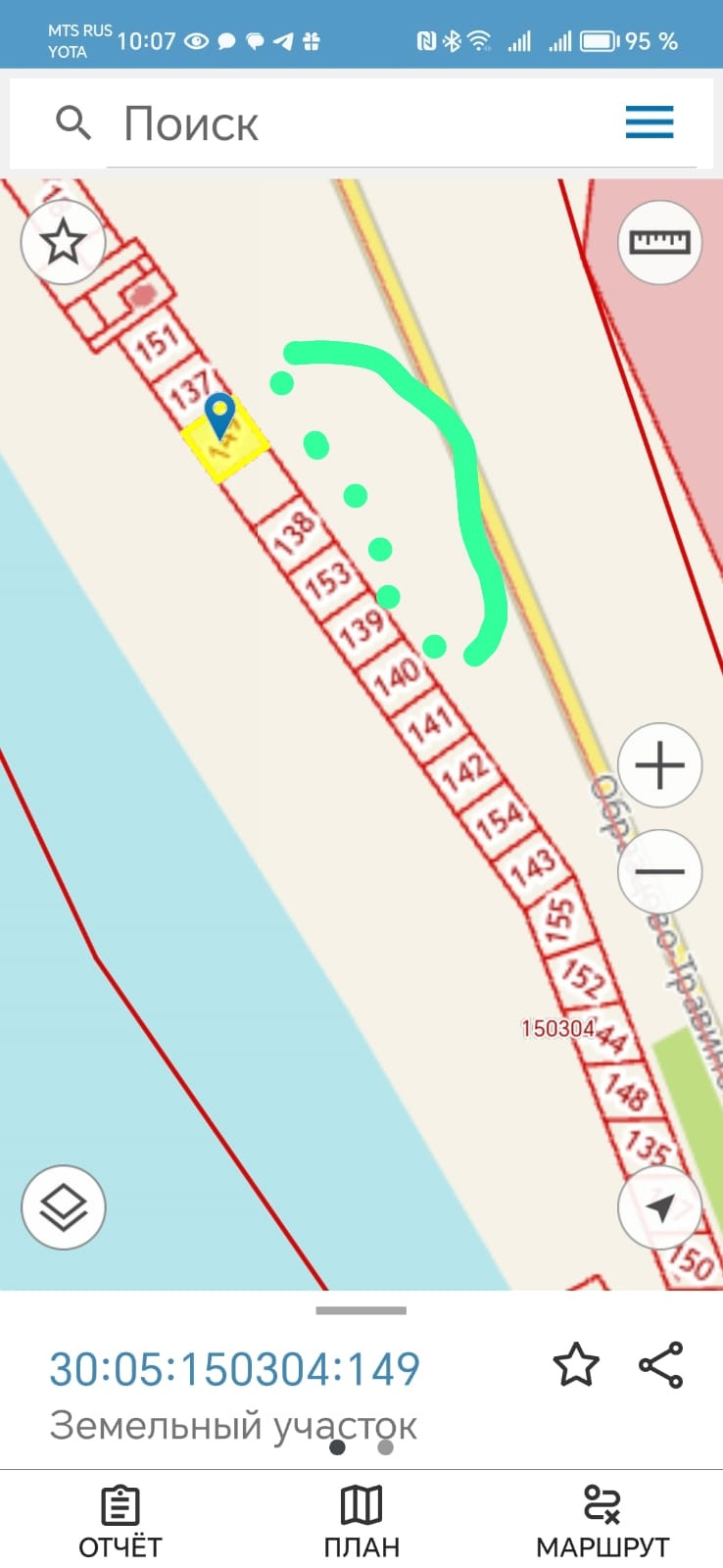The image size is (723, 1568).
Task: Add parcel 30:05:150304:149 to favorites
Action: click(x=575, y=1365)
